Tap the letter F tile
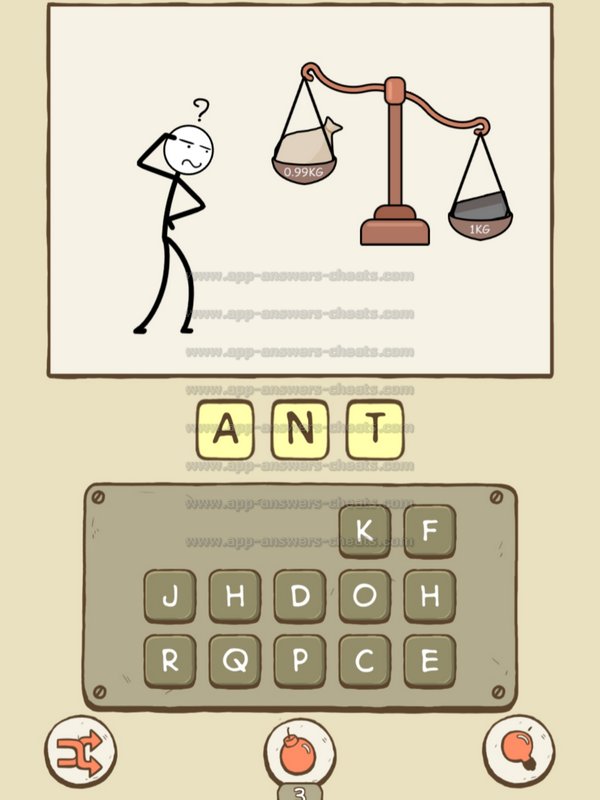 click(430, 531)
